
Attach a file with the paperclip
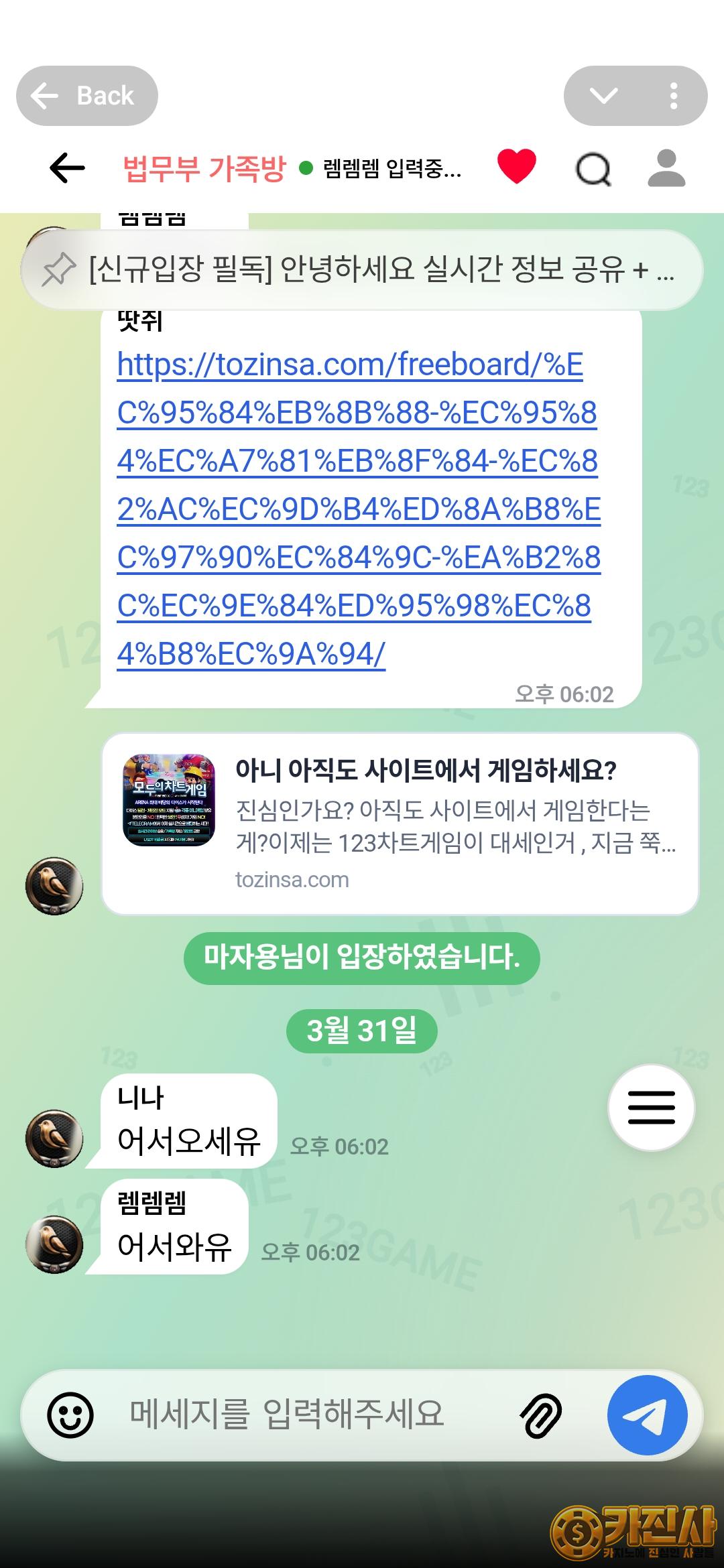[540, 1415]
